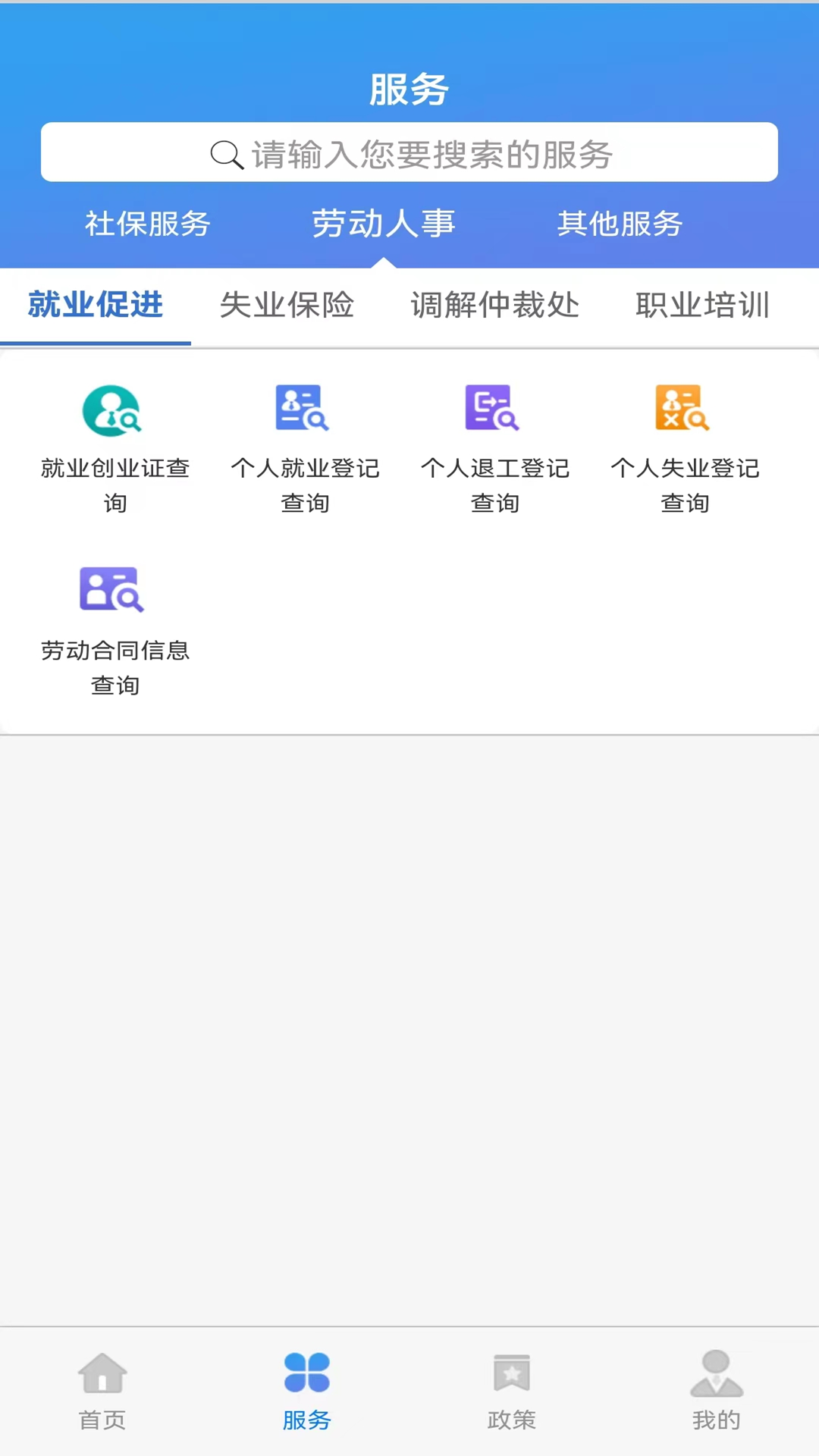Click the magnifier icon in search bar
Image resolution: width=819 pixels, height=1456 pixels.
(x=225, y=154)
